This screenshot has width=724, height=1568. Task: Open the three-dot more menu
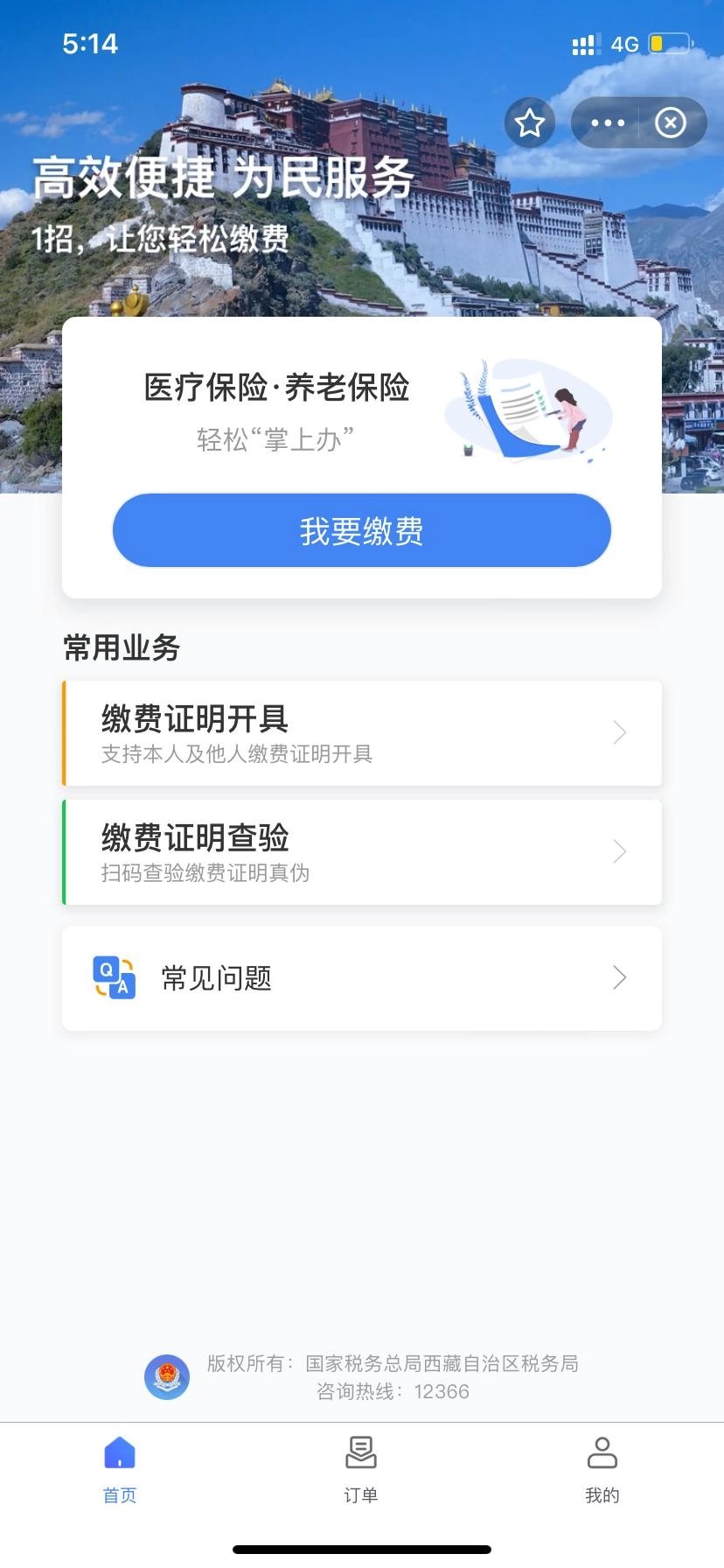point(608,123)
